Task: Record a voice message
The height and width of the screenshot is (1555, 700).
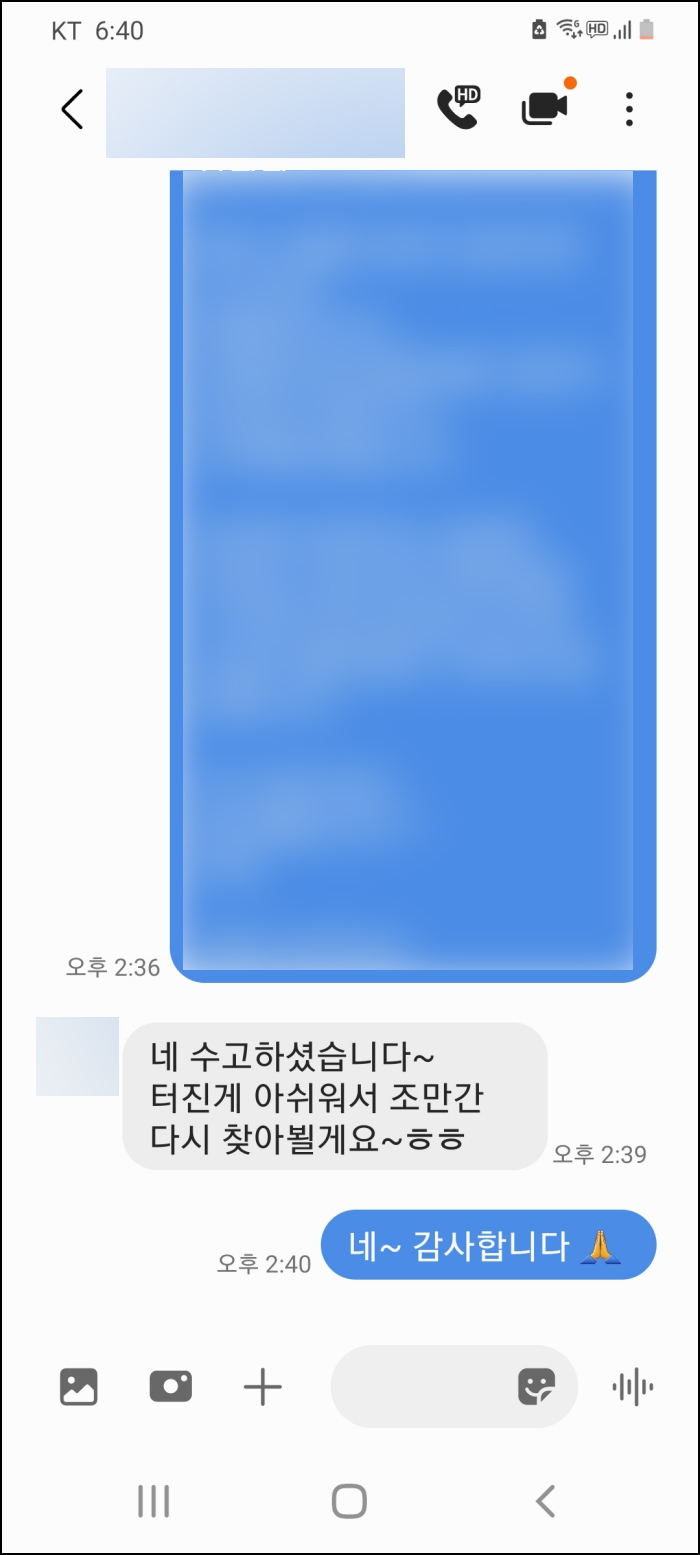Action: tap(632, 1387)
